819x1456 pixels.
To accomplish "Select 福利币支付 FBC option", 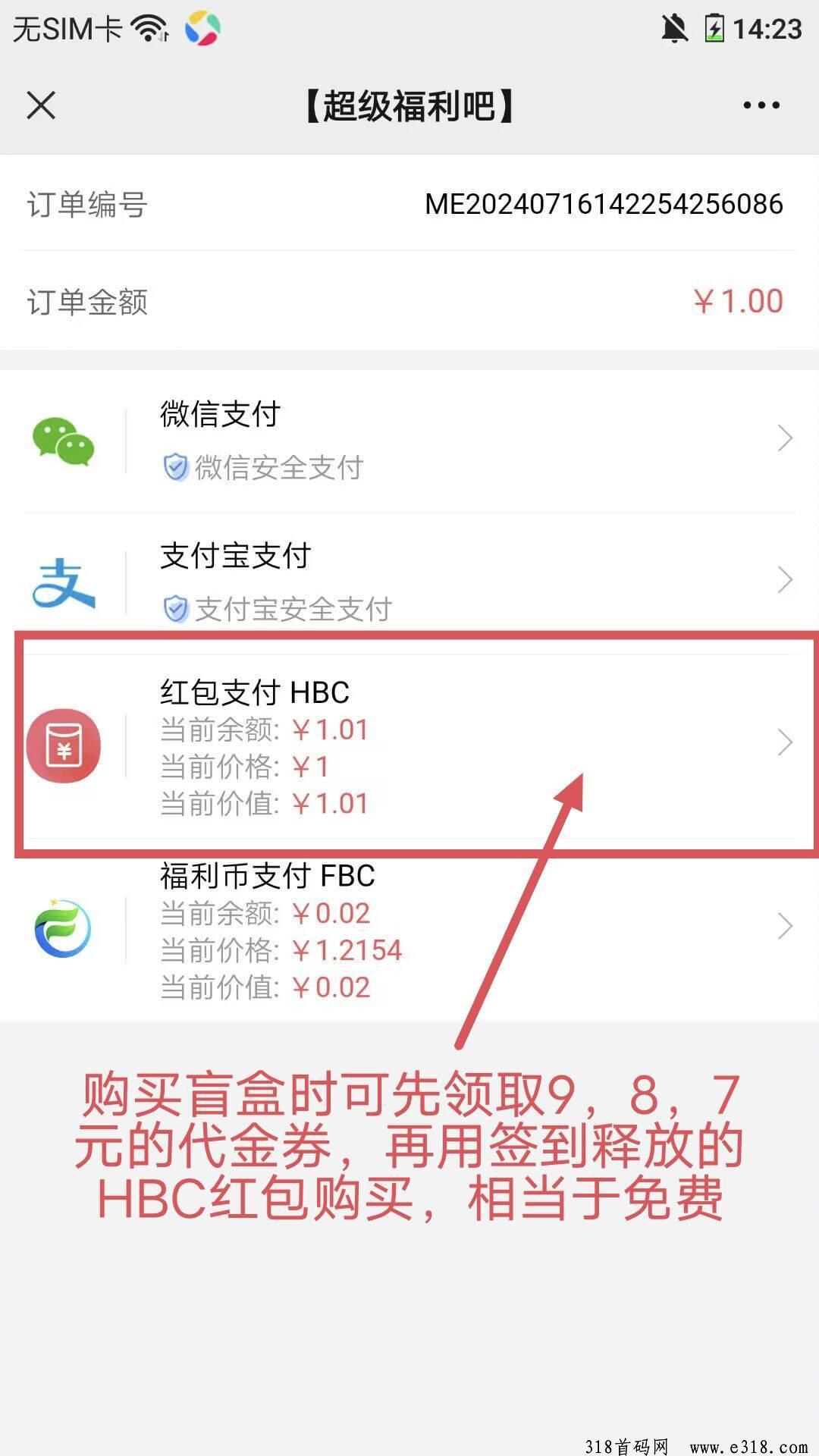I will coord(409,930).
